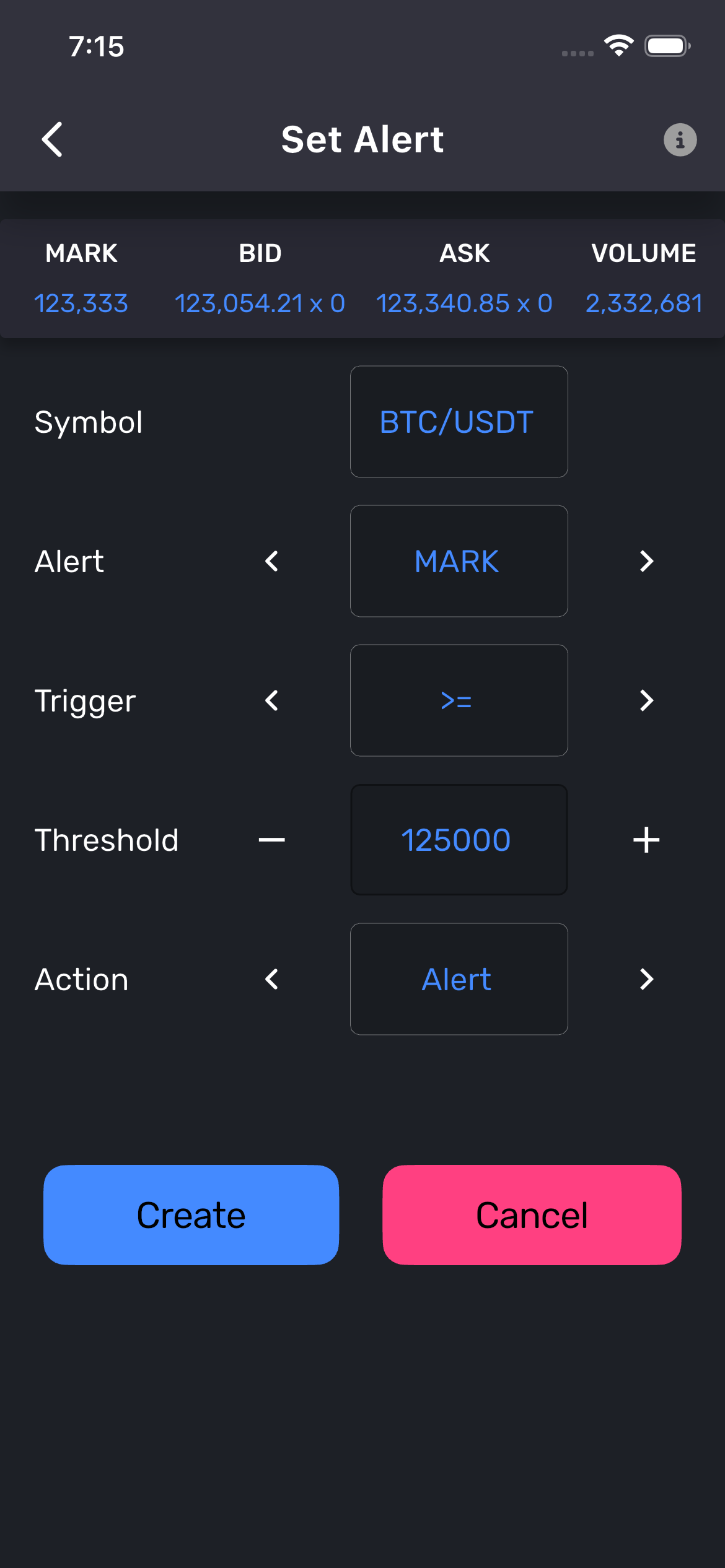Open the BTC/USDT symbol selector

click(459, 422)
